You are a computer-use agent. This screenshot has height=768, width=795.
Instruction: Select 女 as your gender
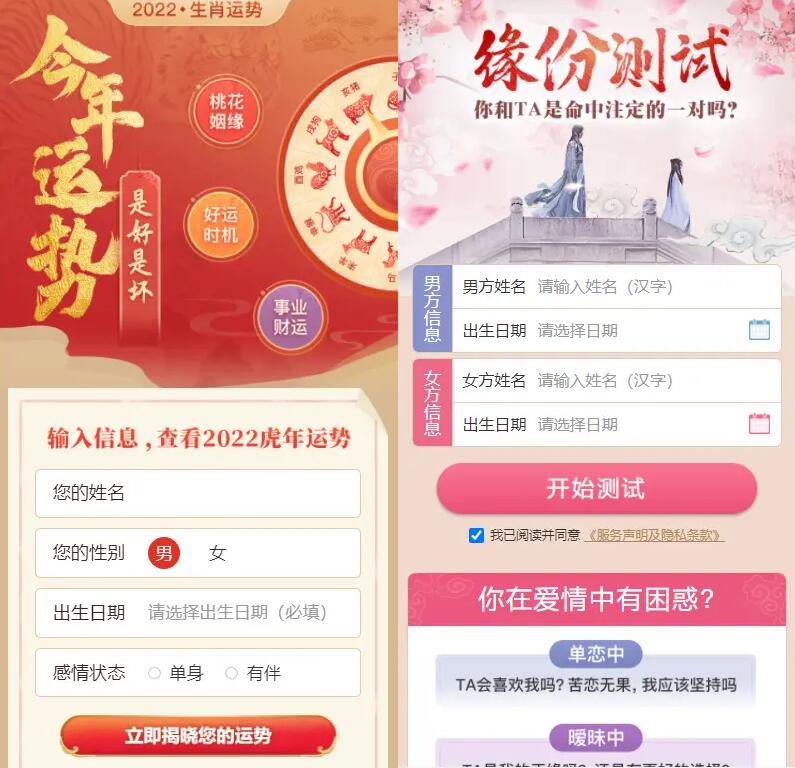pyautogui.click(x=217, y=553)
